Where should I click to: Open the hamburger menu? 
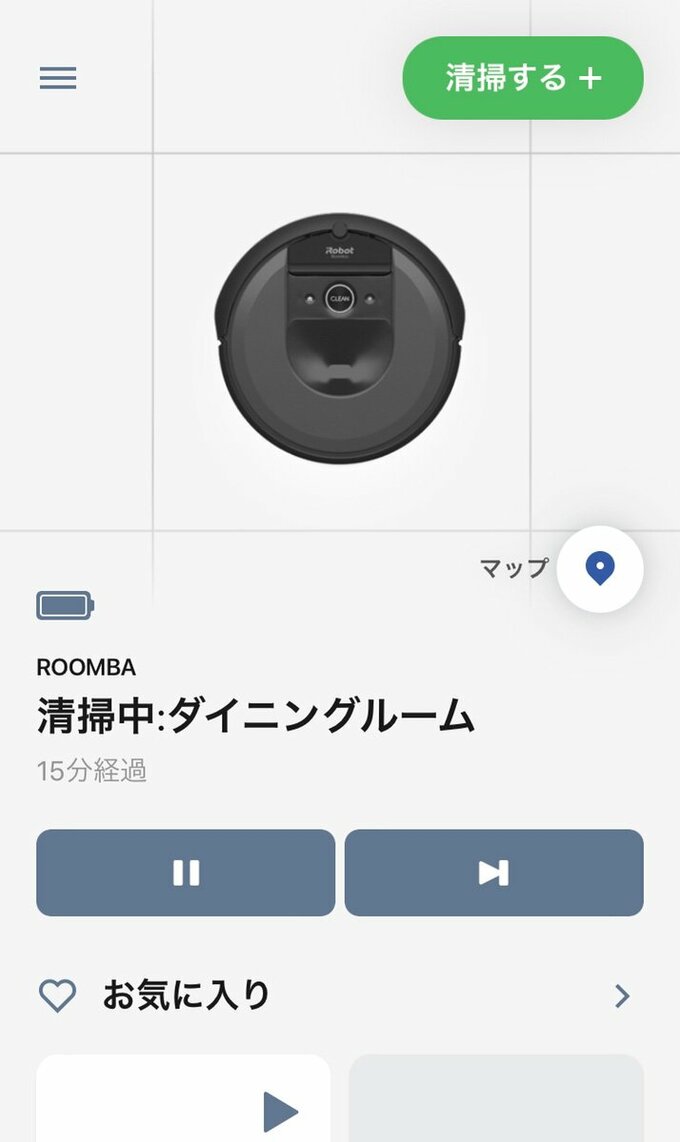(x=58, y=78)
